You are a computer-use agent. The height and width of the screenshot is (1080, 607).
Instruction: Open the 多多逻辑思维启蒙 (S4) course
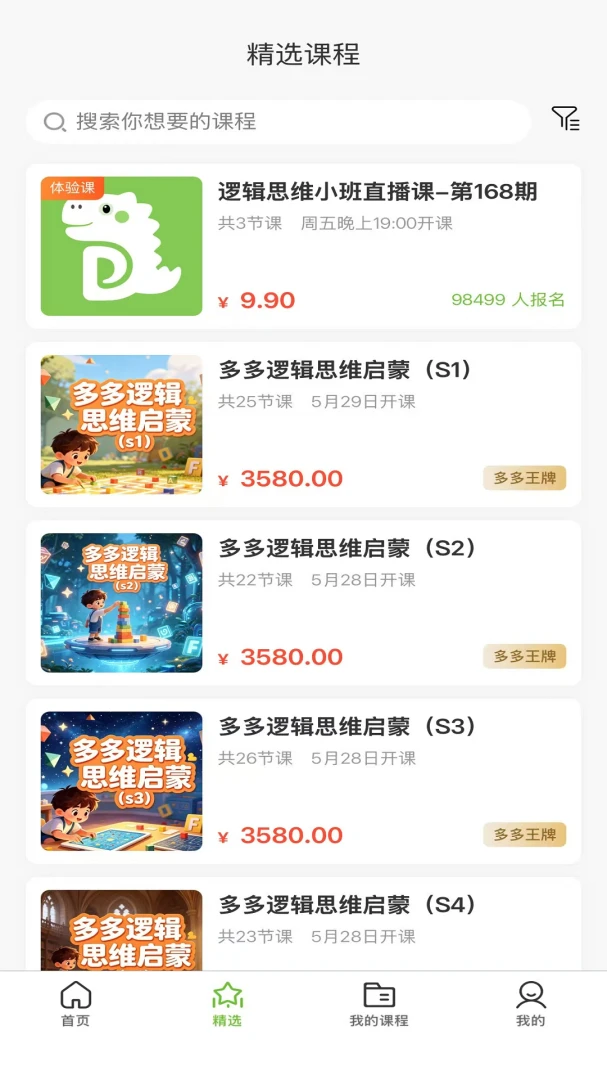(x=303, y=924)
